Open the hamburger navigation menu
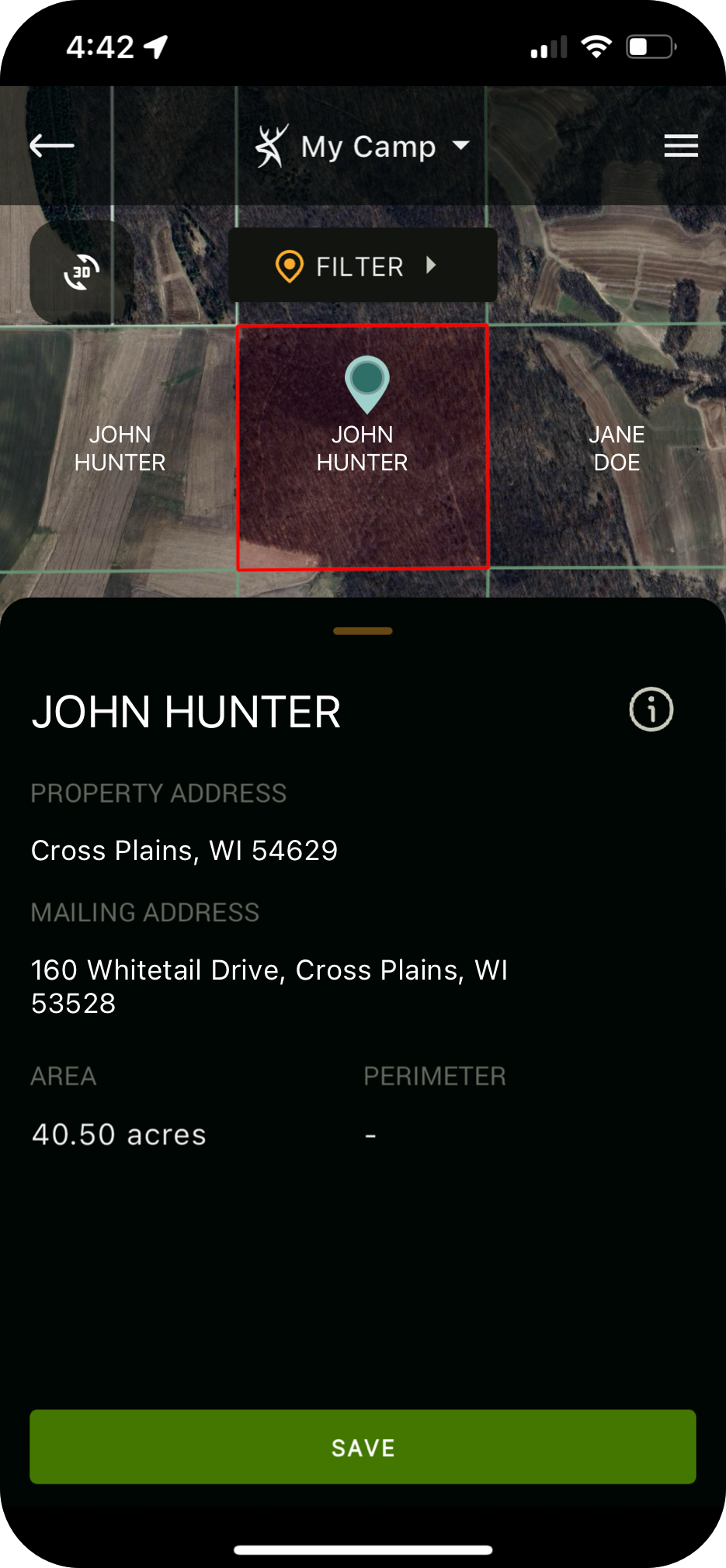The width and height of the screenshot is (726, 1568). point(681,144)
